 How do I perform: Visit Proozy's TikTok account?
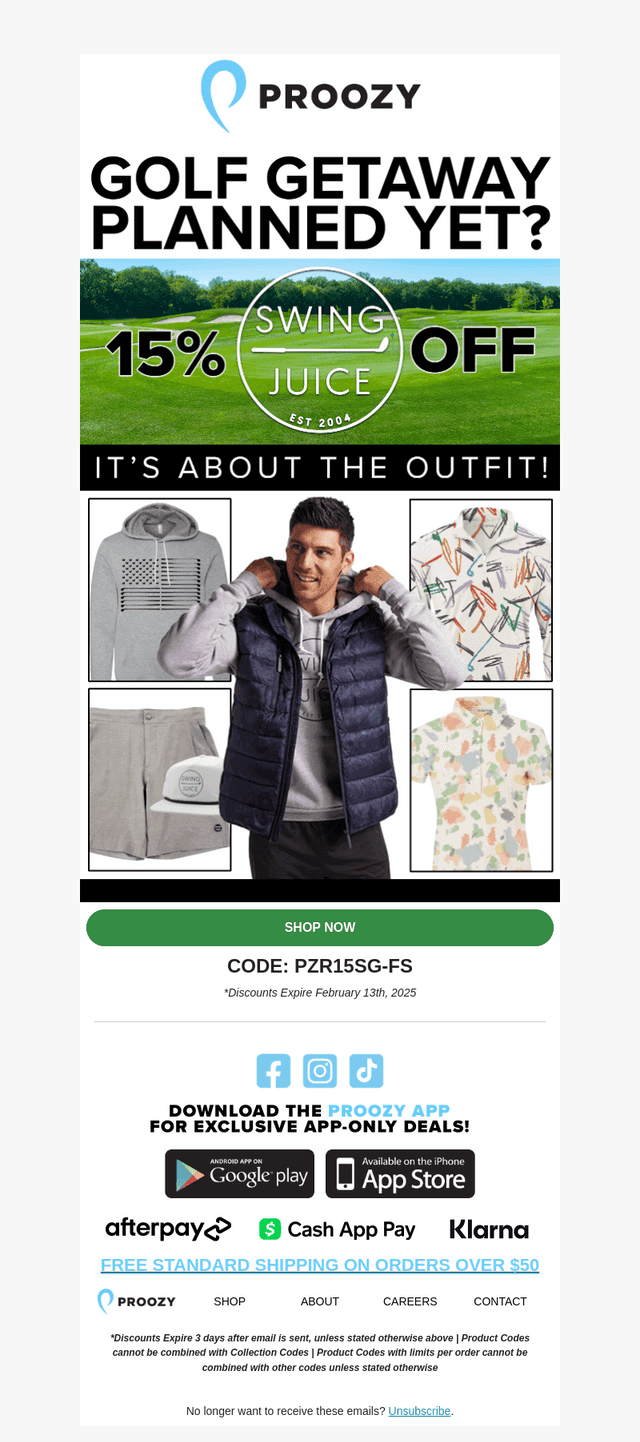click(x=366, y=1071)
